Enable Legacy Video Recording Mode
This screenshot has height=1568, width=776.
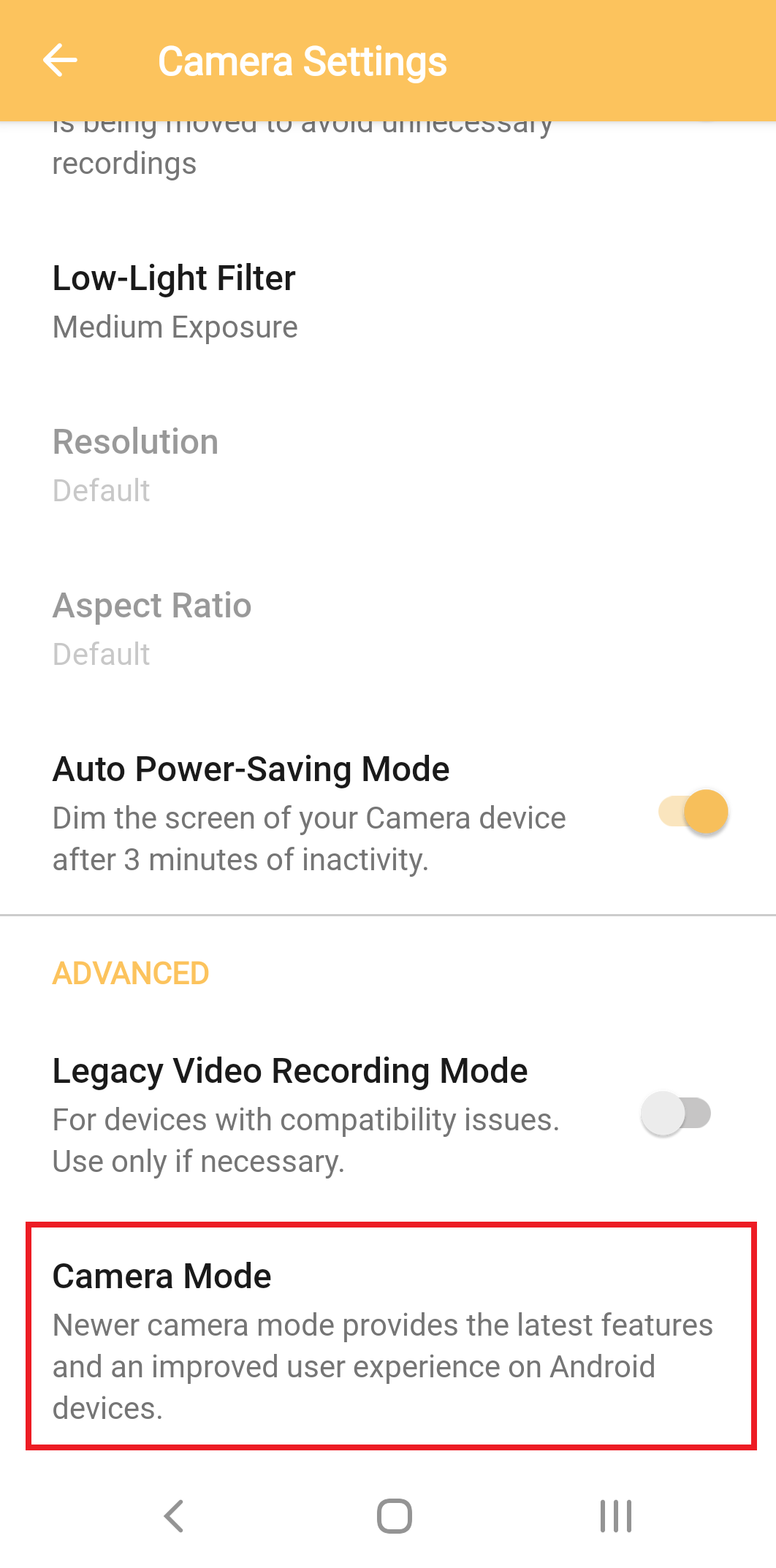point(676,1114)
